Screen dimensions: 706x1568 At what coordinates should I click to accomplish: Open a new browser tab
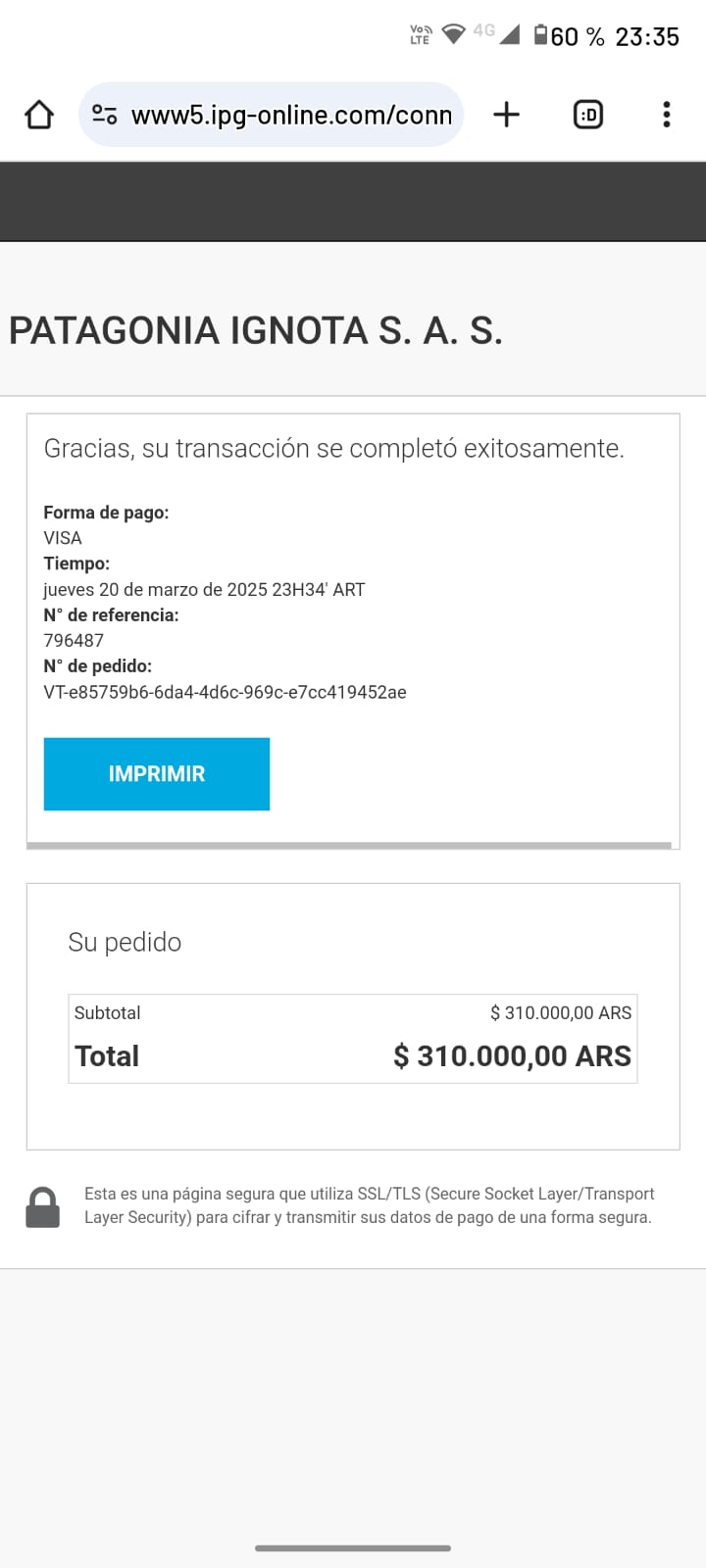pos(506,115)
